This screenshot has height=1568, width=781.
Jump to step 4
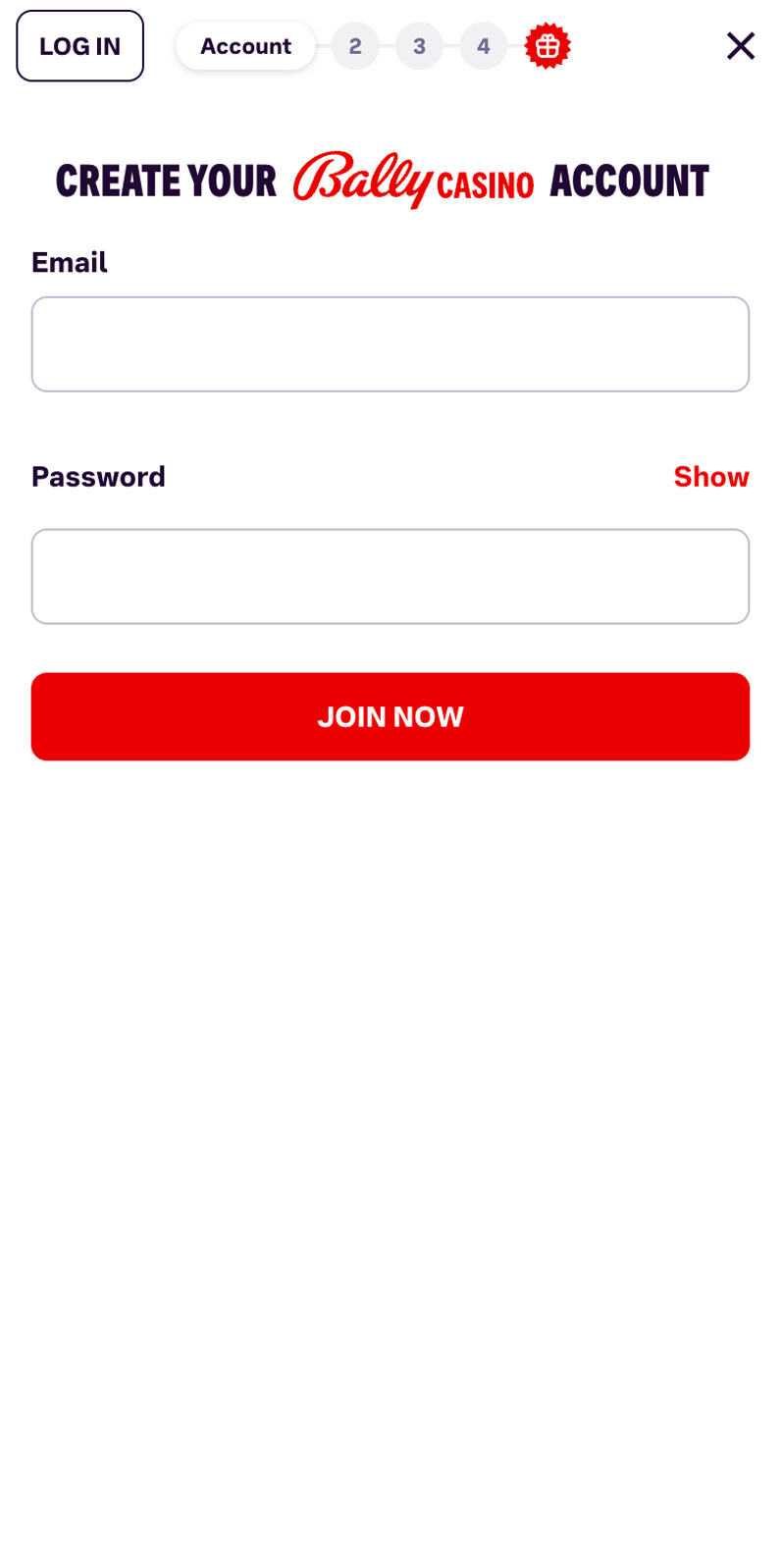pos(483,46)
